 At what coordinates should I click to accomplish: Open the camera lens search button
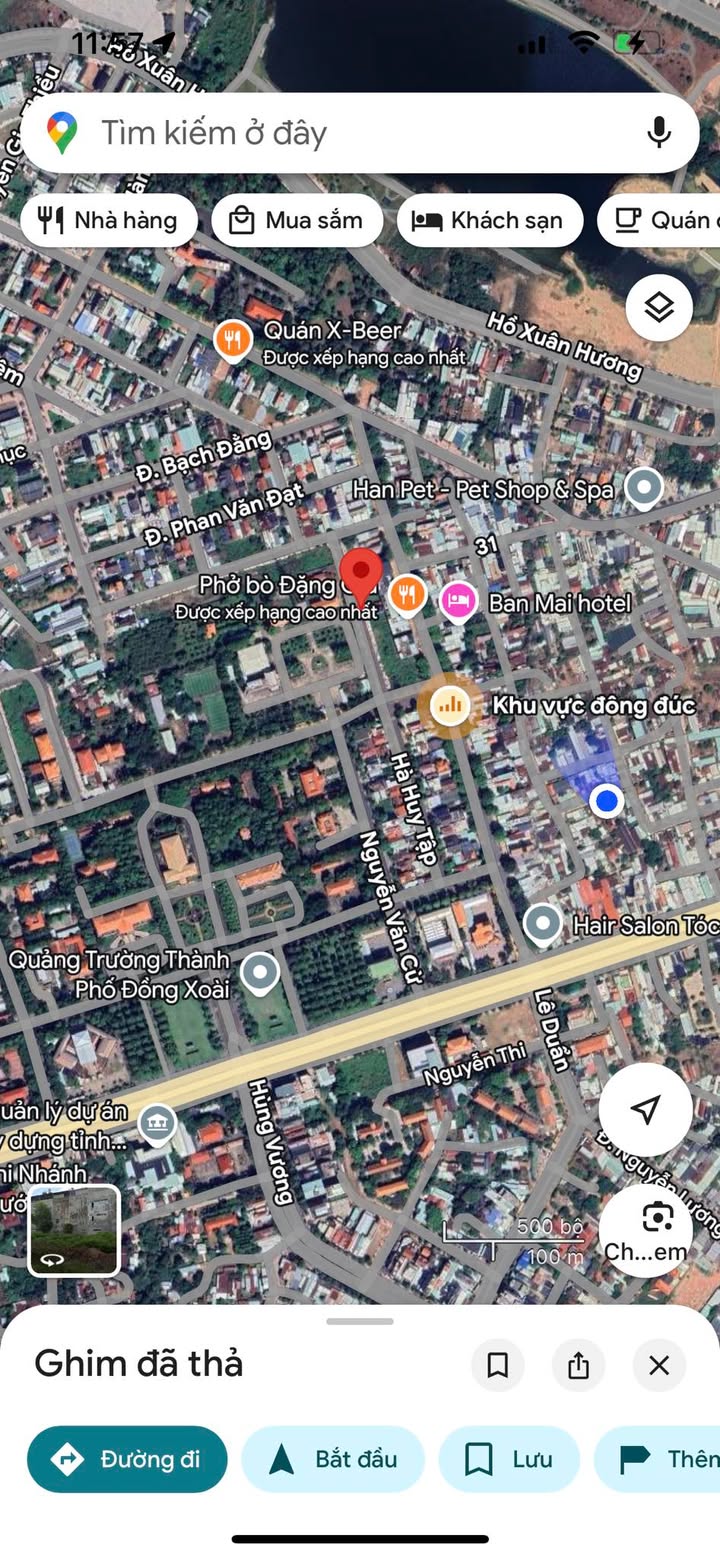[x=646, y=1231]
